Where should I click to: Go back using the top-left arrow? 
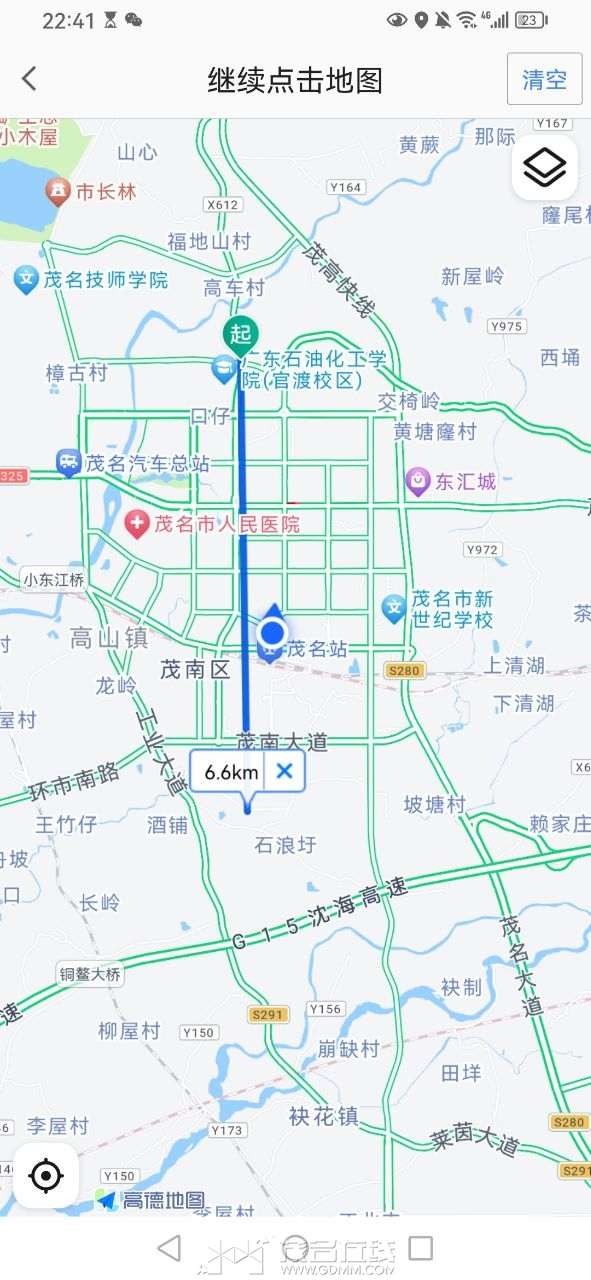coord(30,80)
